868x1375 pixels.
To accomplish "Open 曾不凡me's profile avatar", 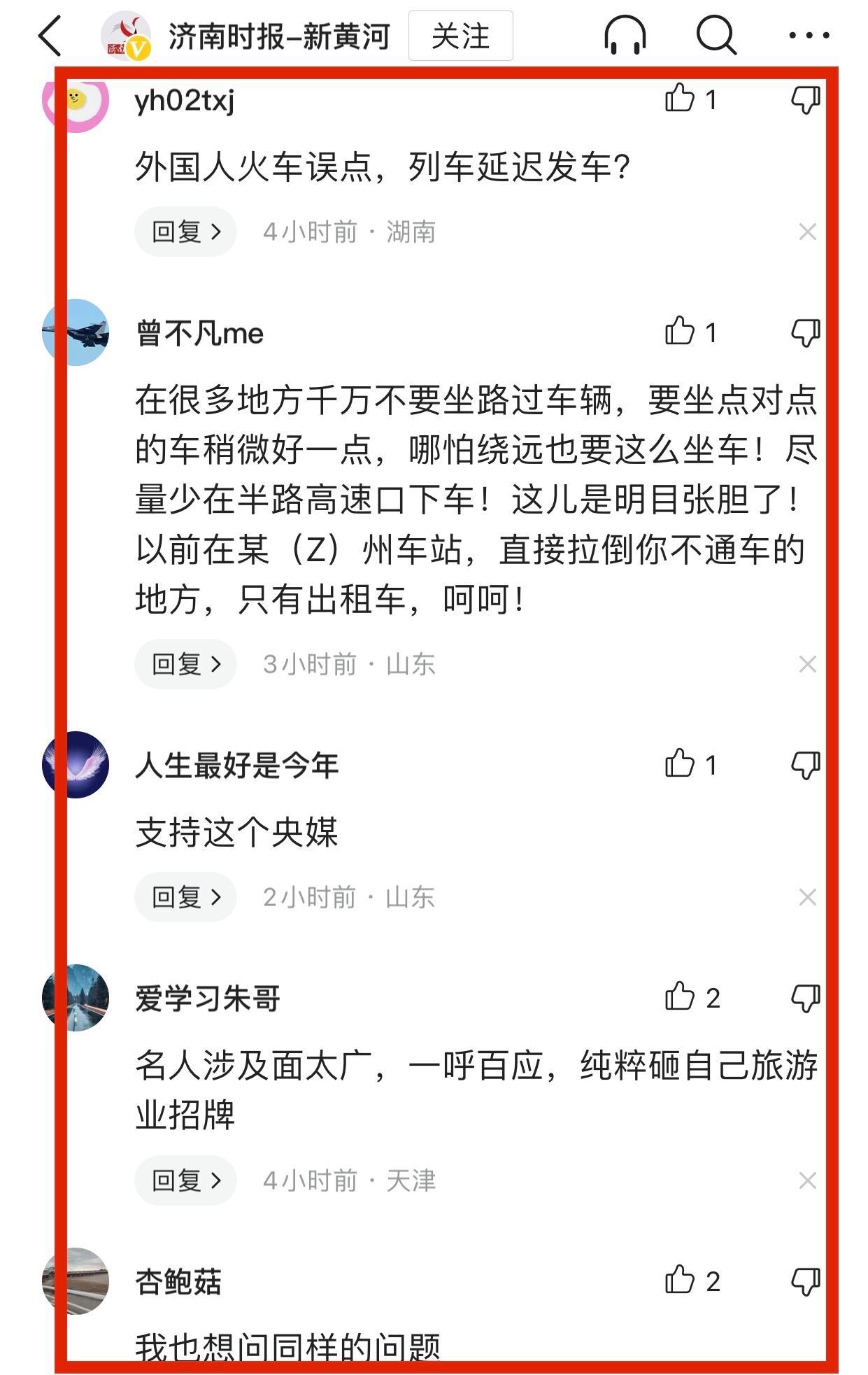I will point(76,332).
